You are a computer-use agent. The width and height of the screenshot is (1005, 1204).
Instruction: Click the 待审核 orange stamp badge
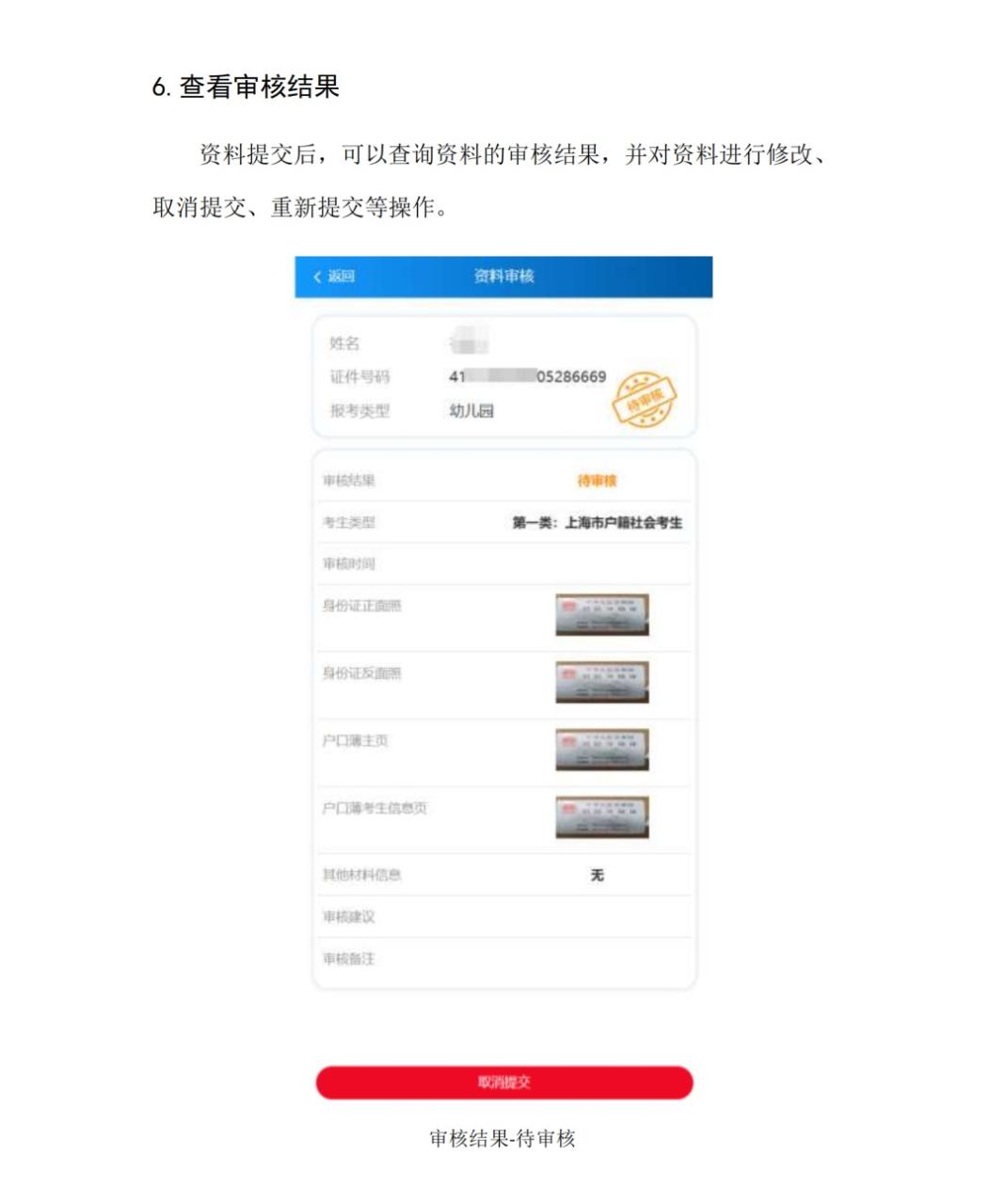tap(644, 399)
